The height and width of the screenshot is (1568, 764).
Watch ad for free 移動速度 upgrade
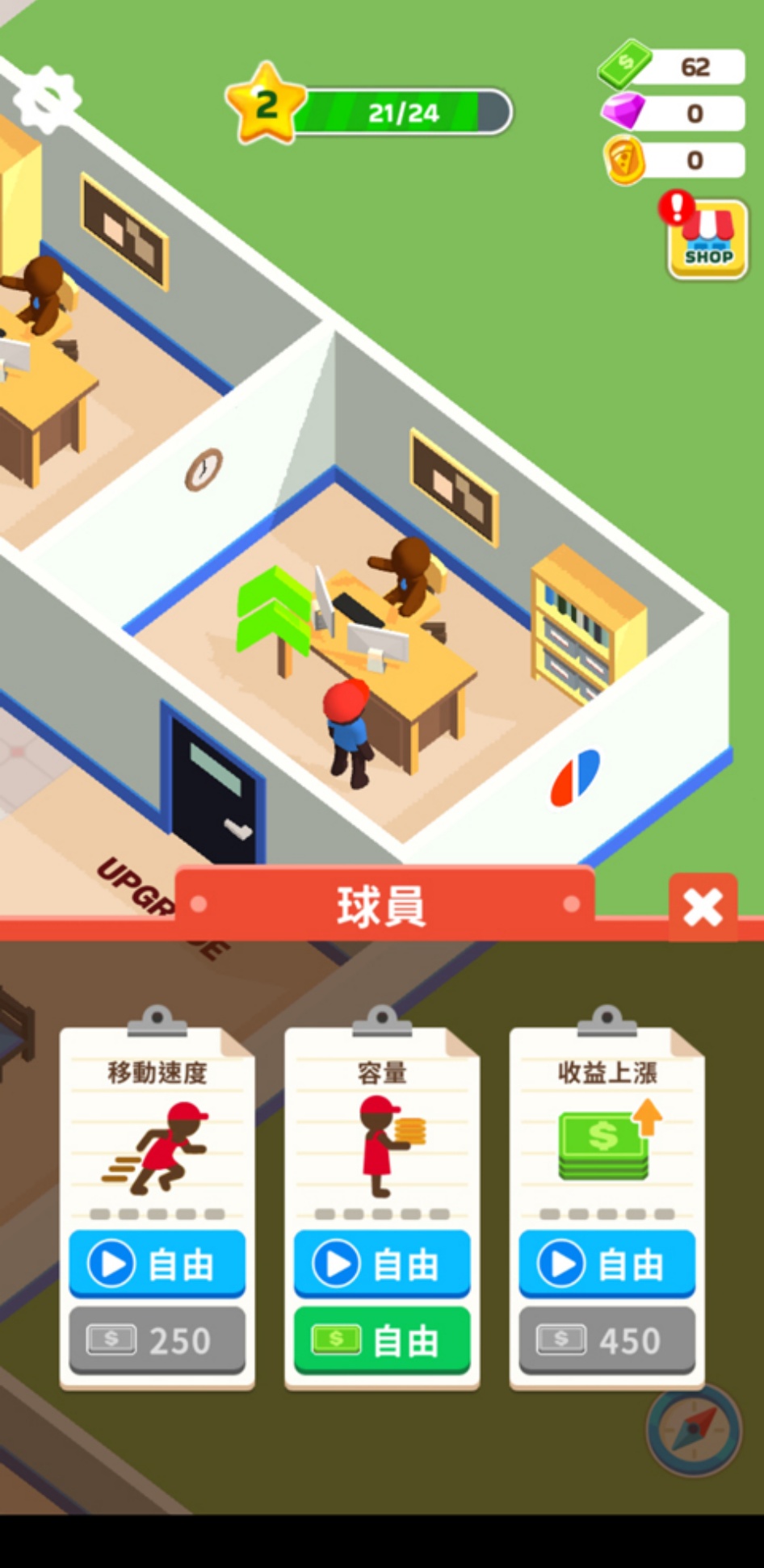click(157, 1264)
